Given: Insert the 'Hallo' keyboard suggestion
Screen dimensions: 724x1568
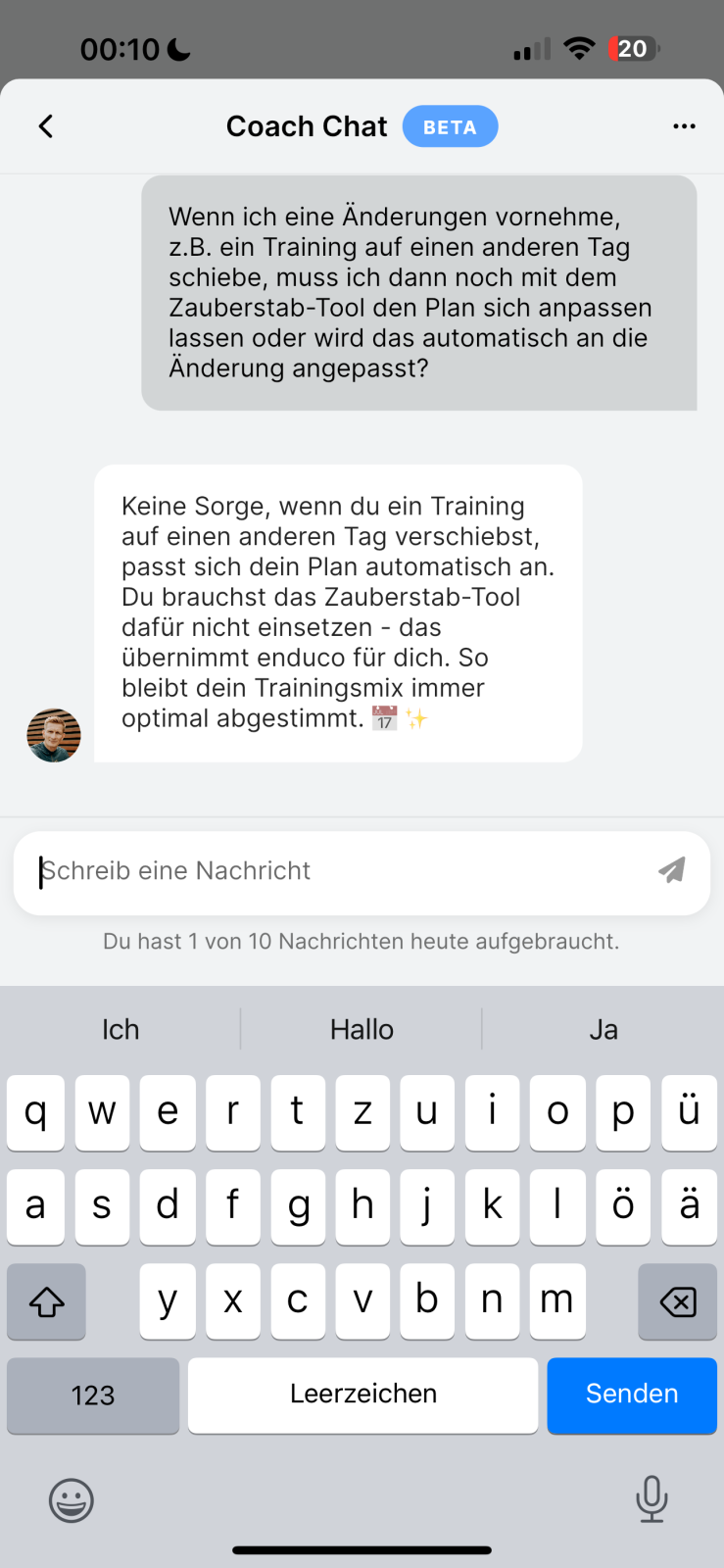Looking at the screenshot, I should (362, 1029).
